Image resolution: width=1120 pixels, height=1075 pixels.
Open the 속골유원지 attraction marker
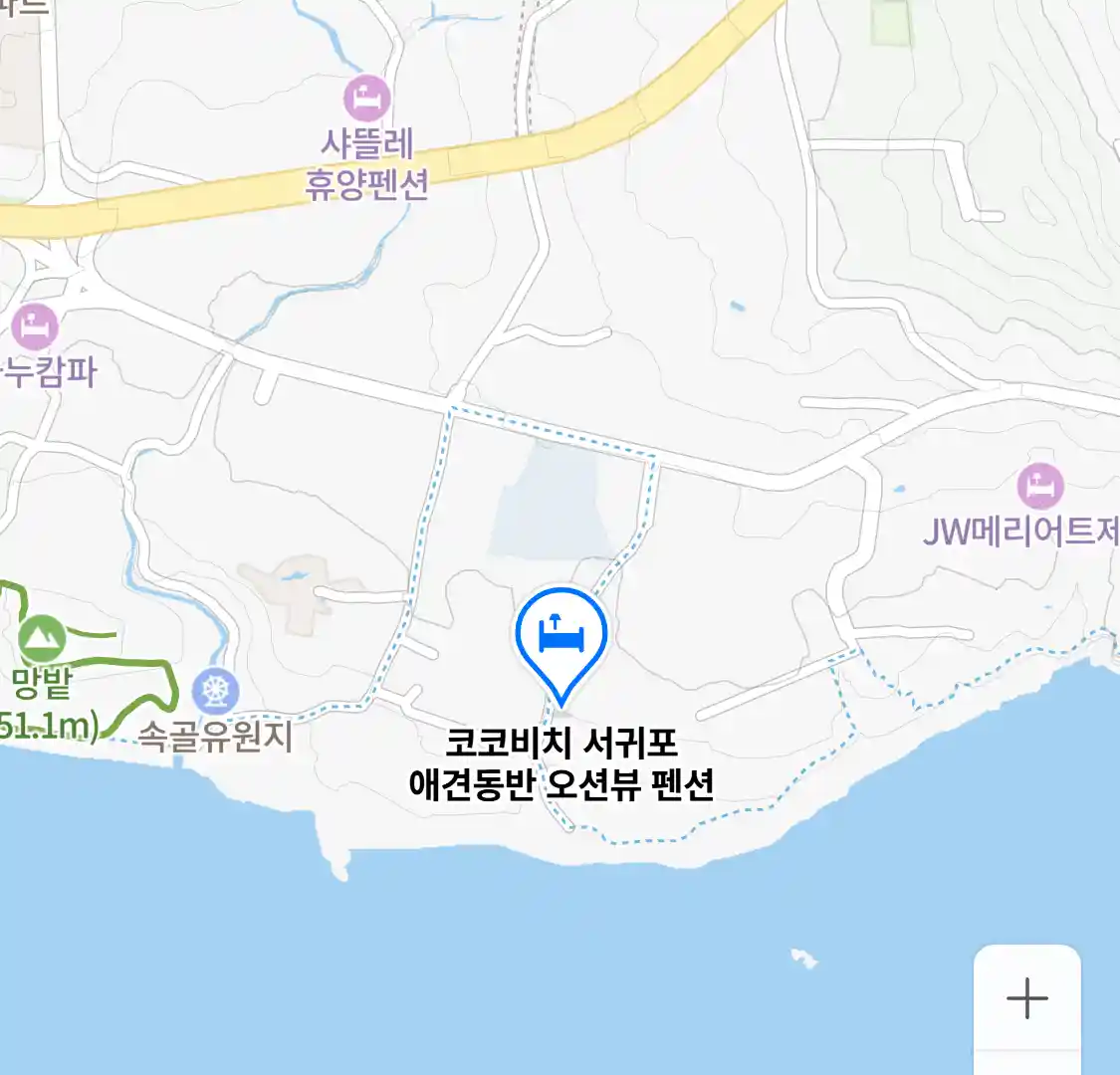coord(216,691)
